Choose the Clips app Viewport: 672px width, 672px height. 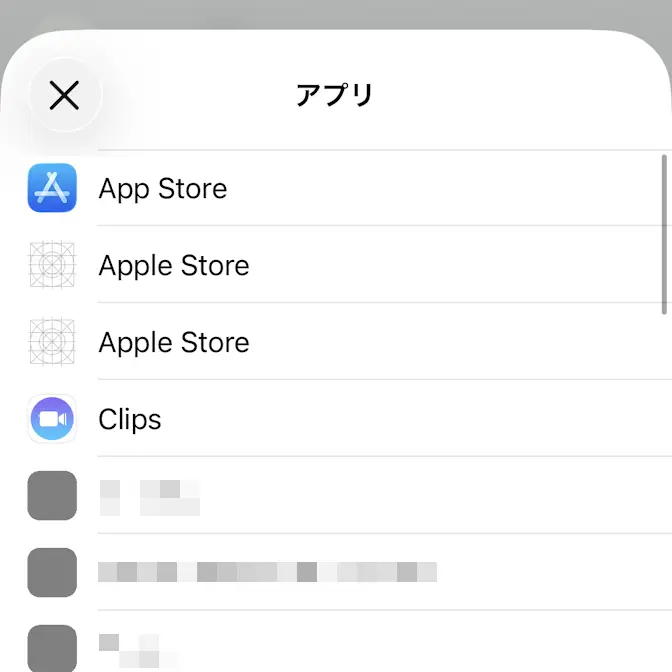coord(130,419)
